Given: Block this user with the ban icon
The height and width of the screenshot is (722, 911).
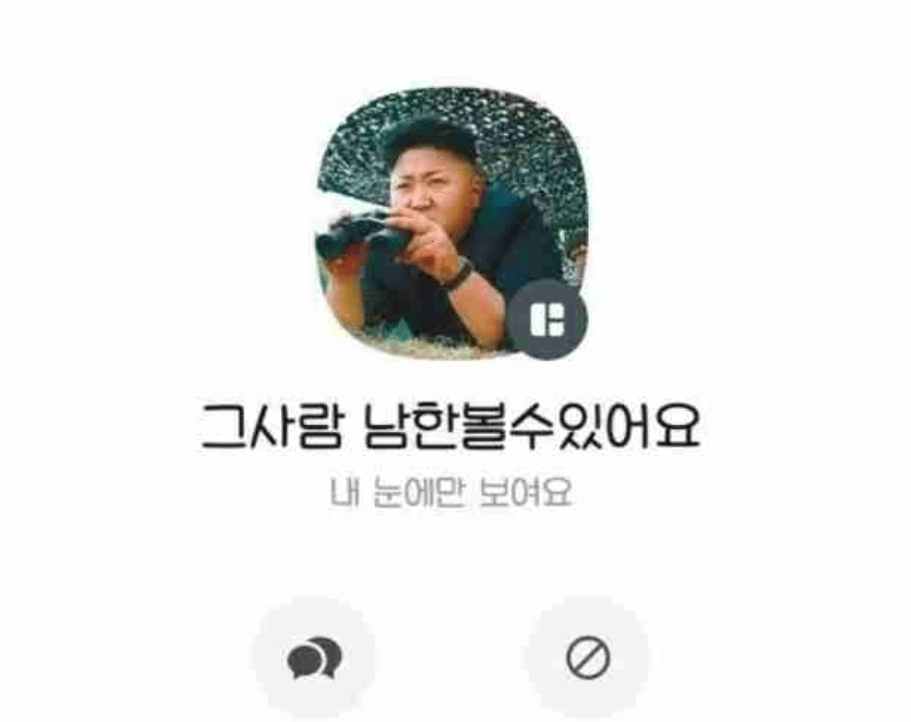Looking at the screenshot, I should 588,658.
